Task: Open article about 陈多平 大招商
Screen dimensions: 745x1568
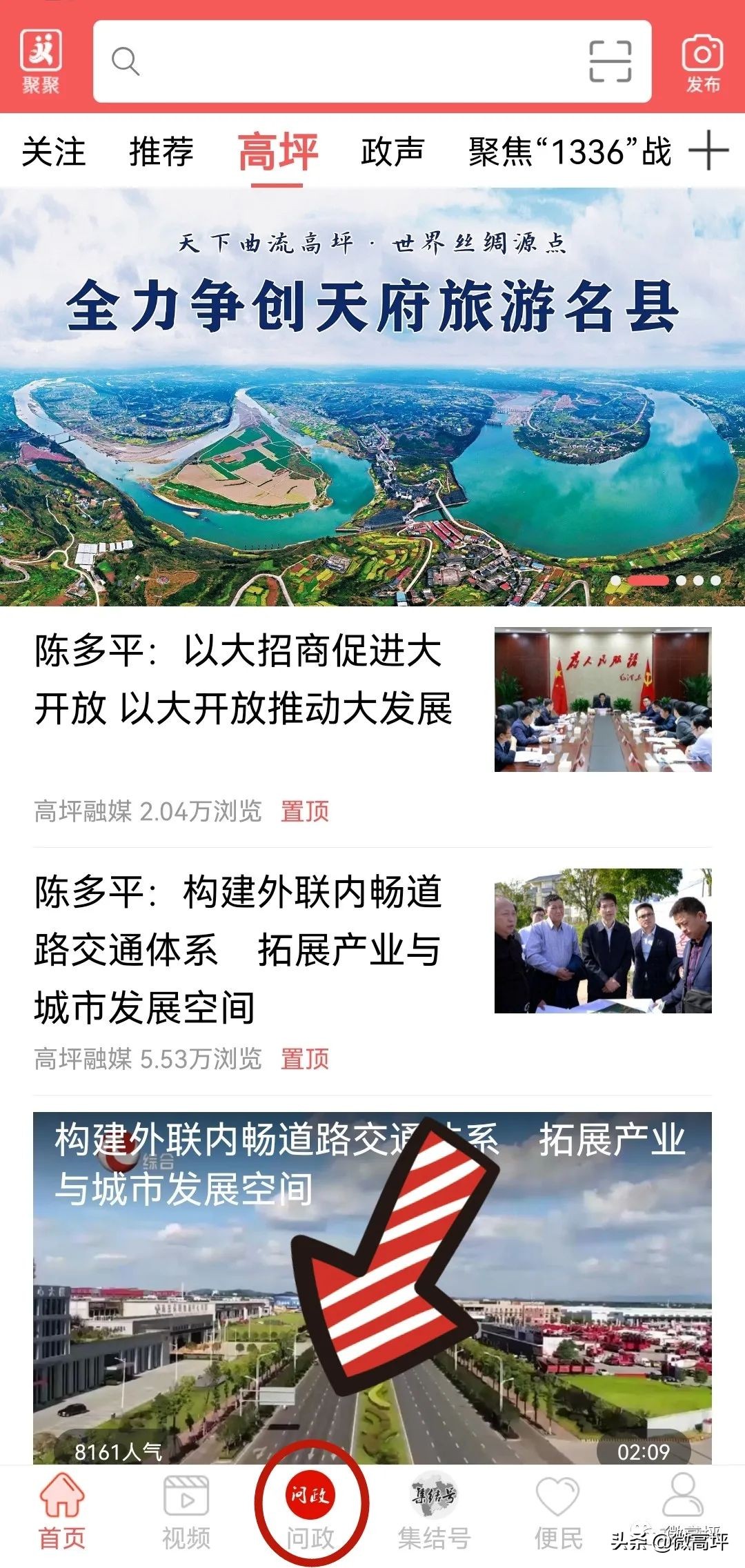Action: [x=241, y=683]
